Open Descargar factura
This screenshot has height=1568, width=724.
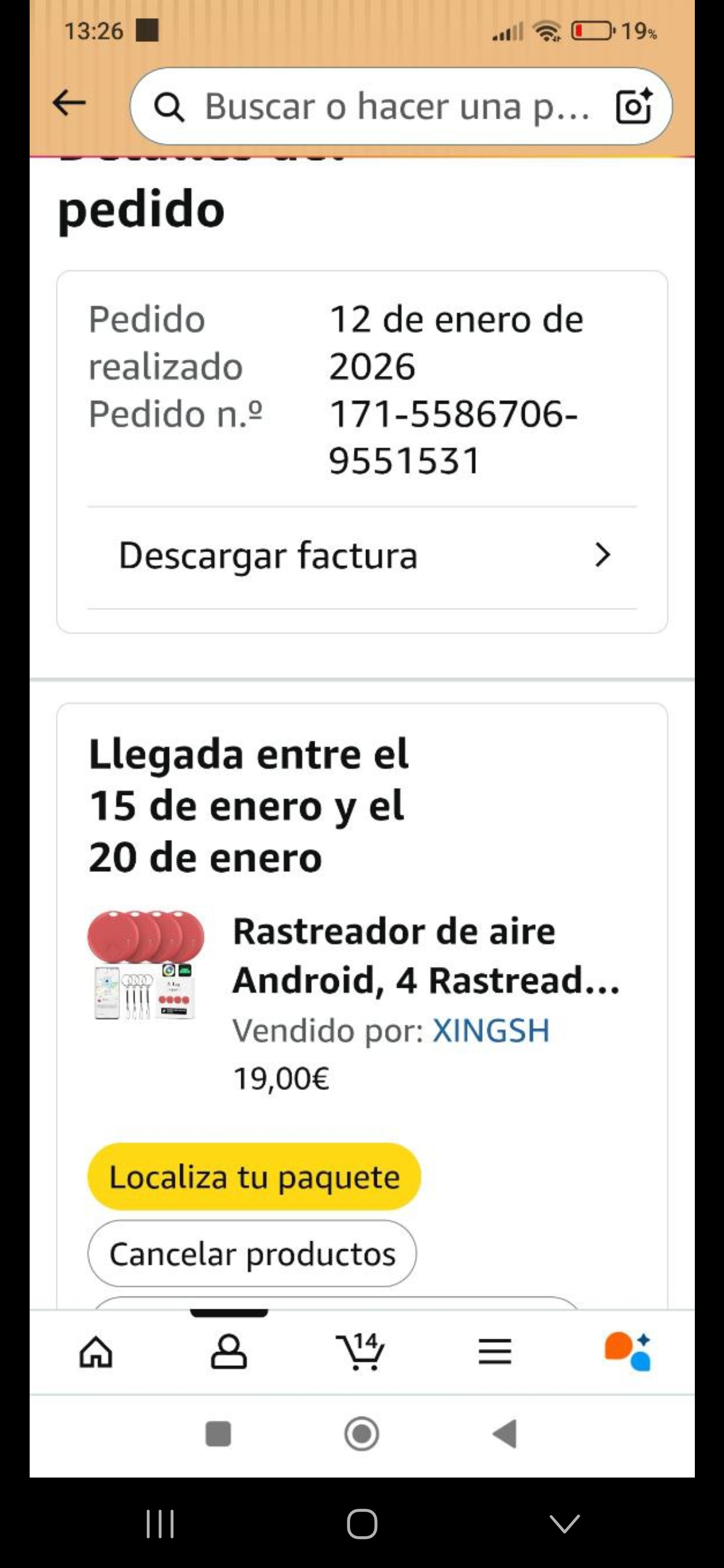pyautogui.click(x=363, y=556)
